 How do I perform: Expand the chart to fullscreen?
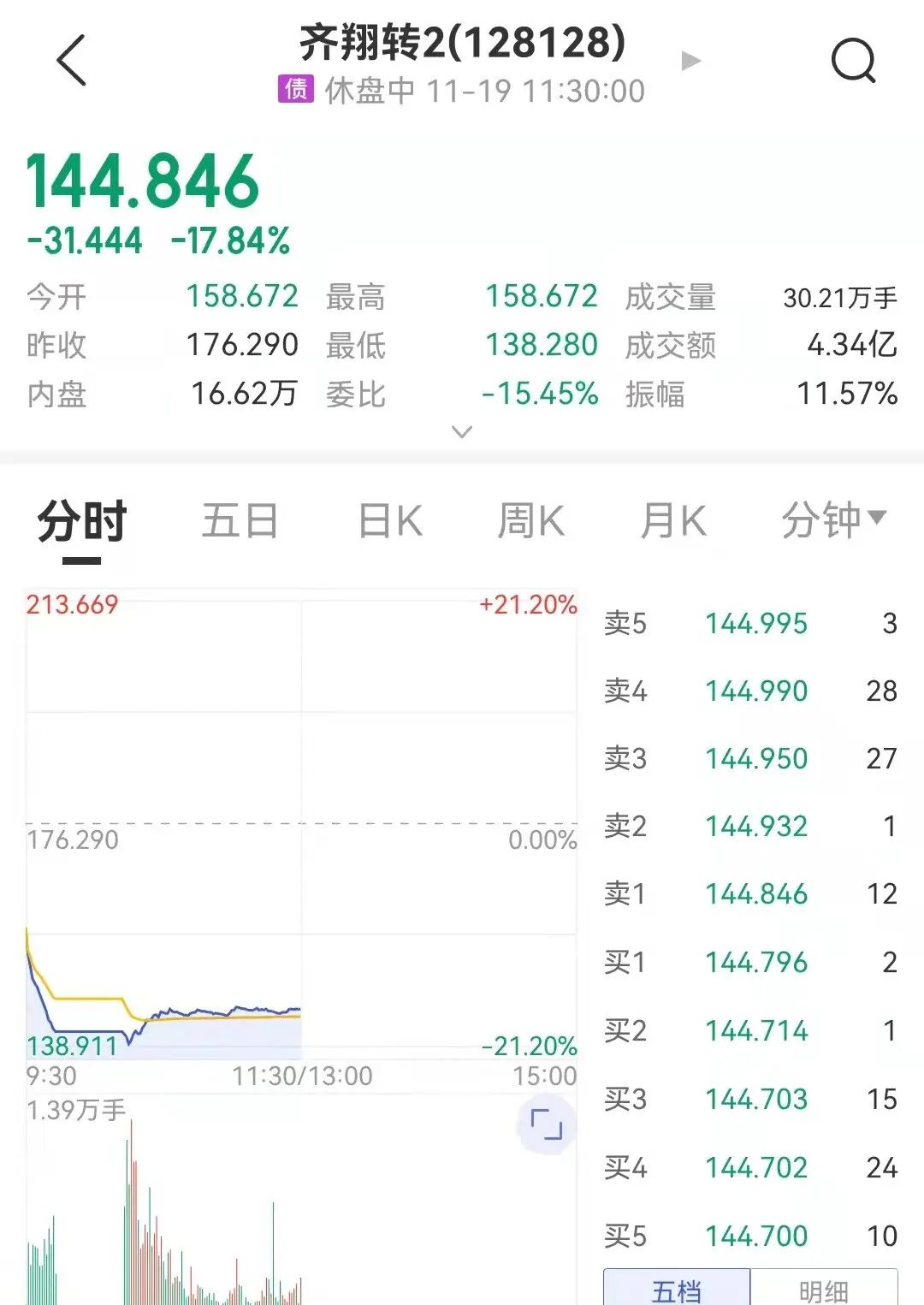(x=546, y=1124)
